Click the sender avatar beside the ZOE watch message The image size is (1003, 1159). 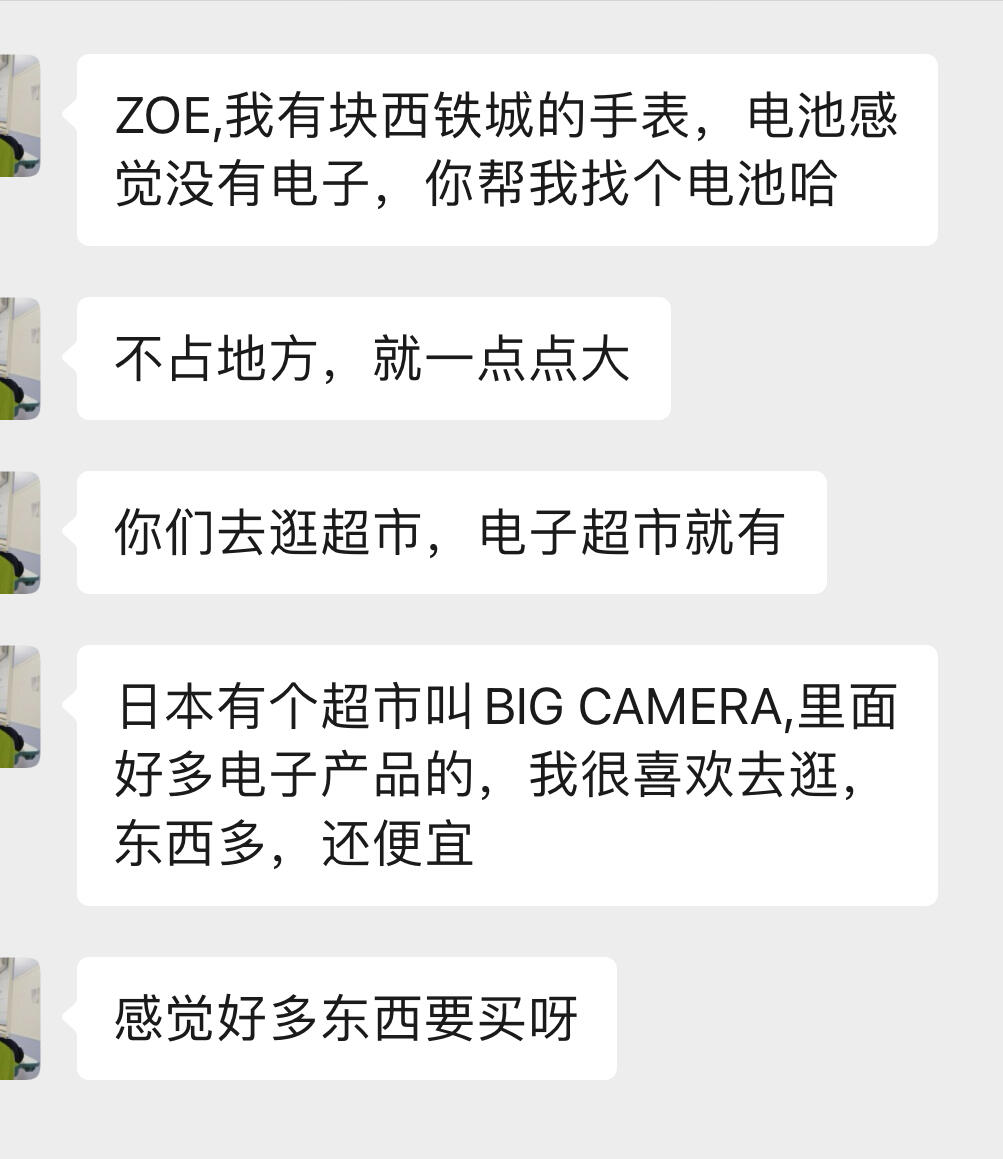point(18,115)
